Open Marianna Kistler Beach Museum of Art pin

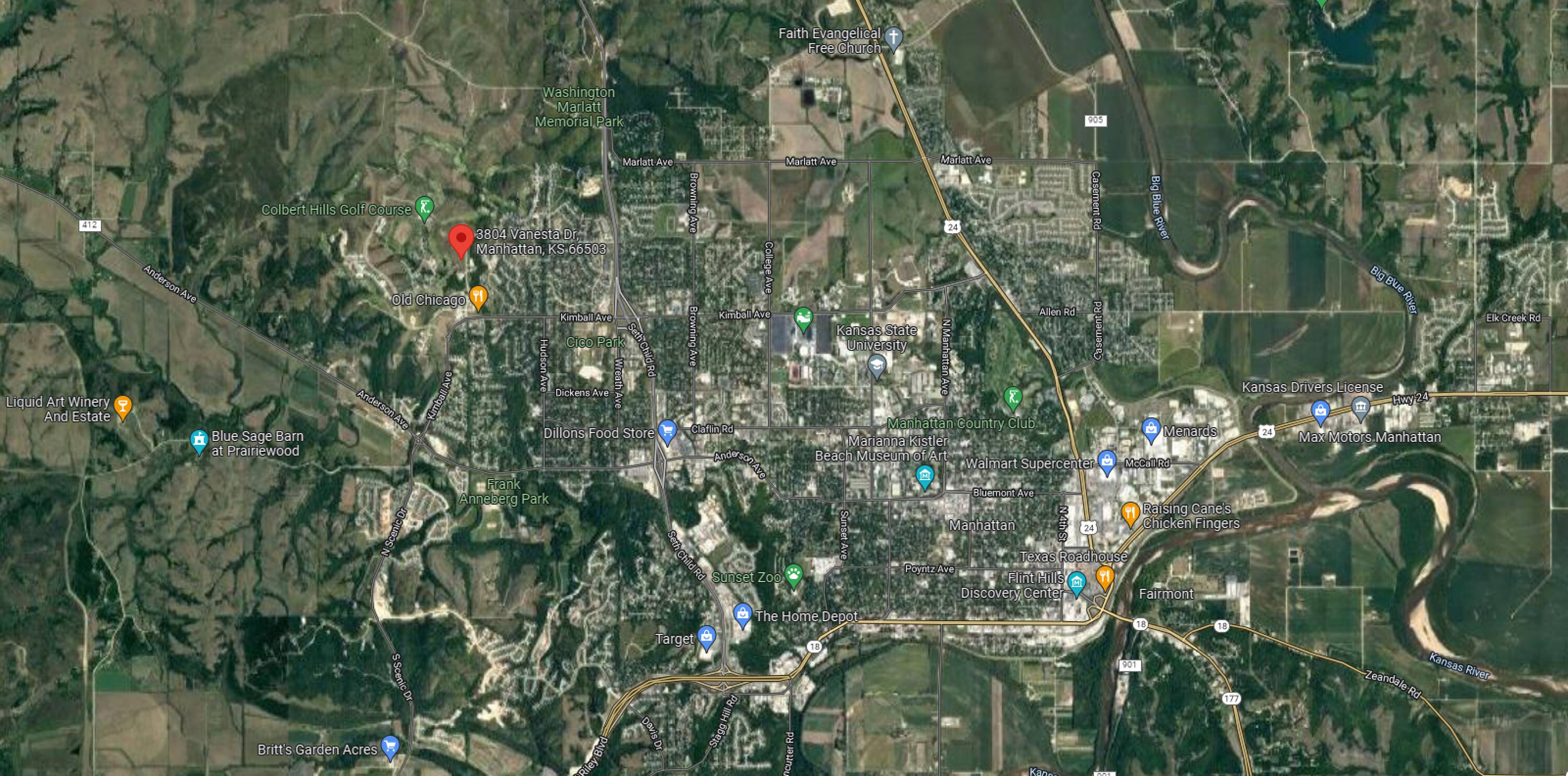tap(924, 475)
